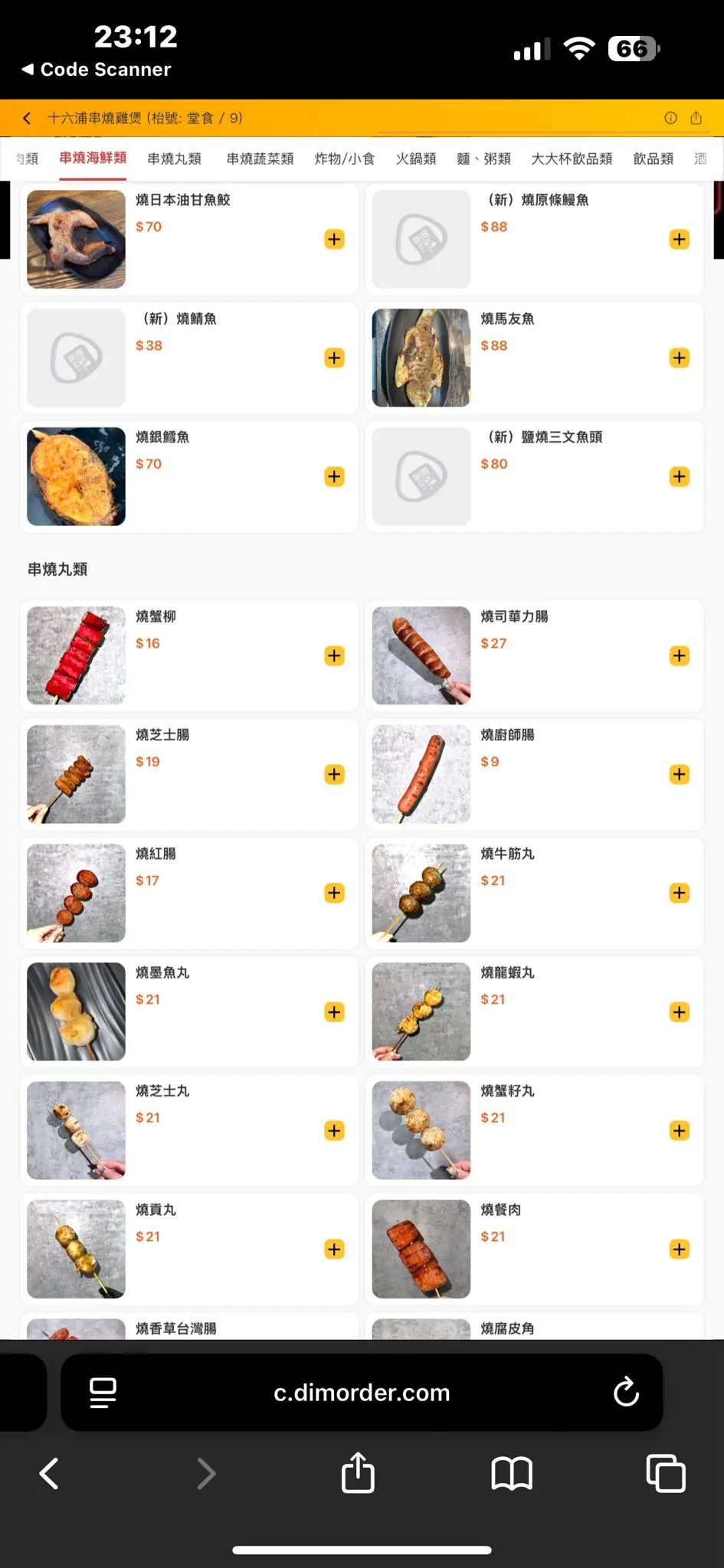Open the 燒銀鱈魚 item photo
724x1568 pixels.
(x=76, y=476)
